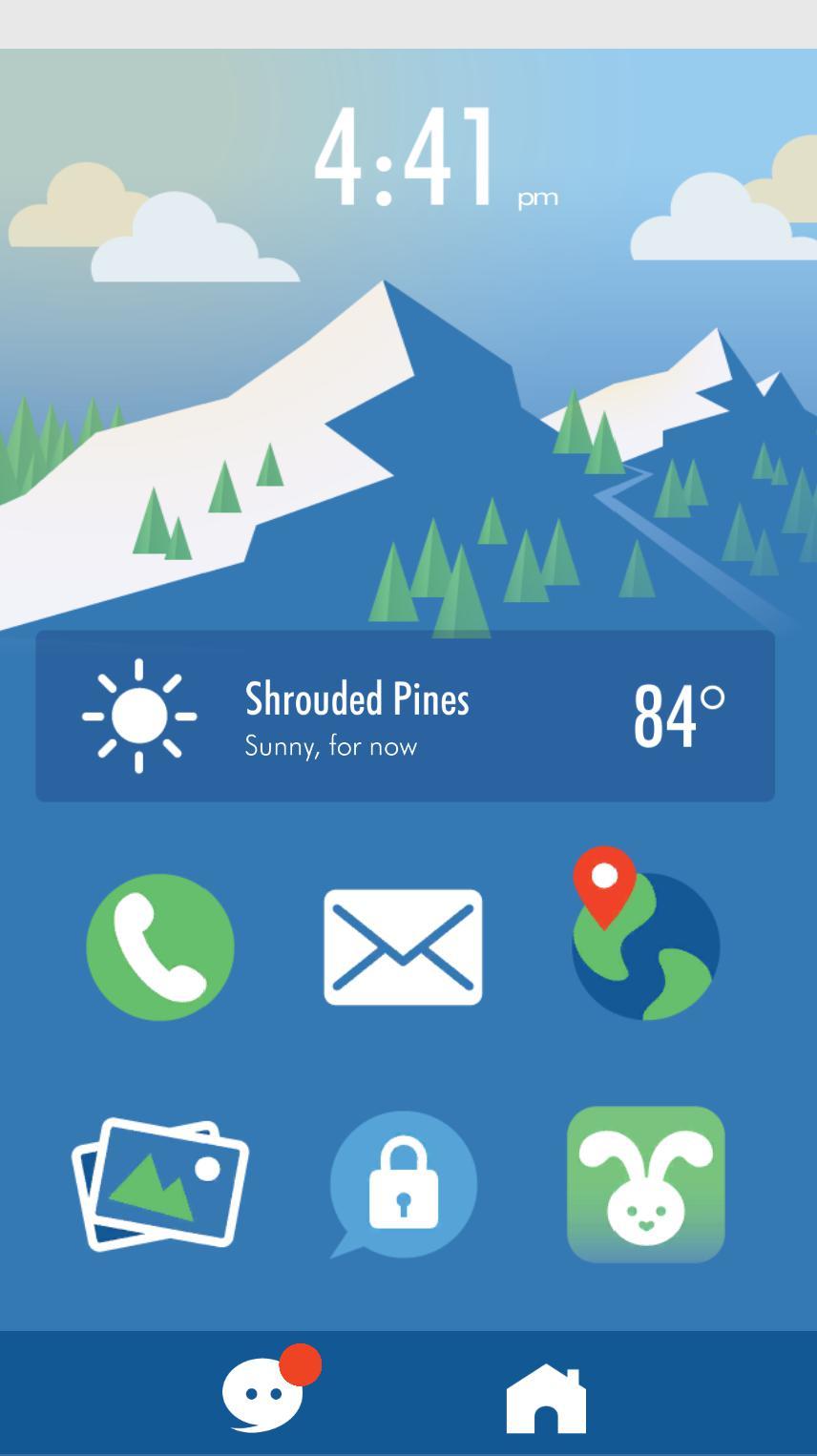Open the Shrouded Pines weather widget

[405, 716]
